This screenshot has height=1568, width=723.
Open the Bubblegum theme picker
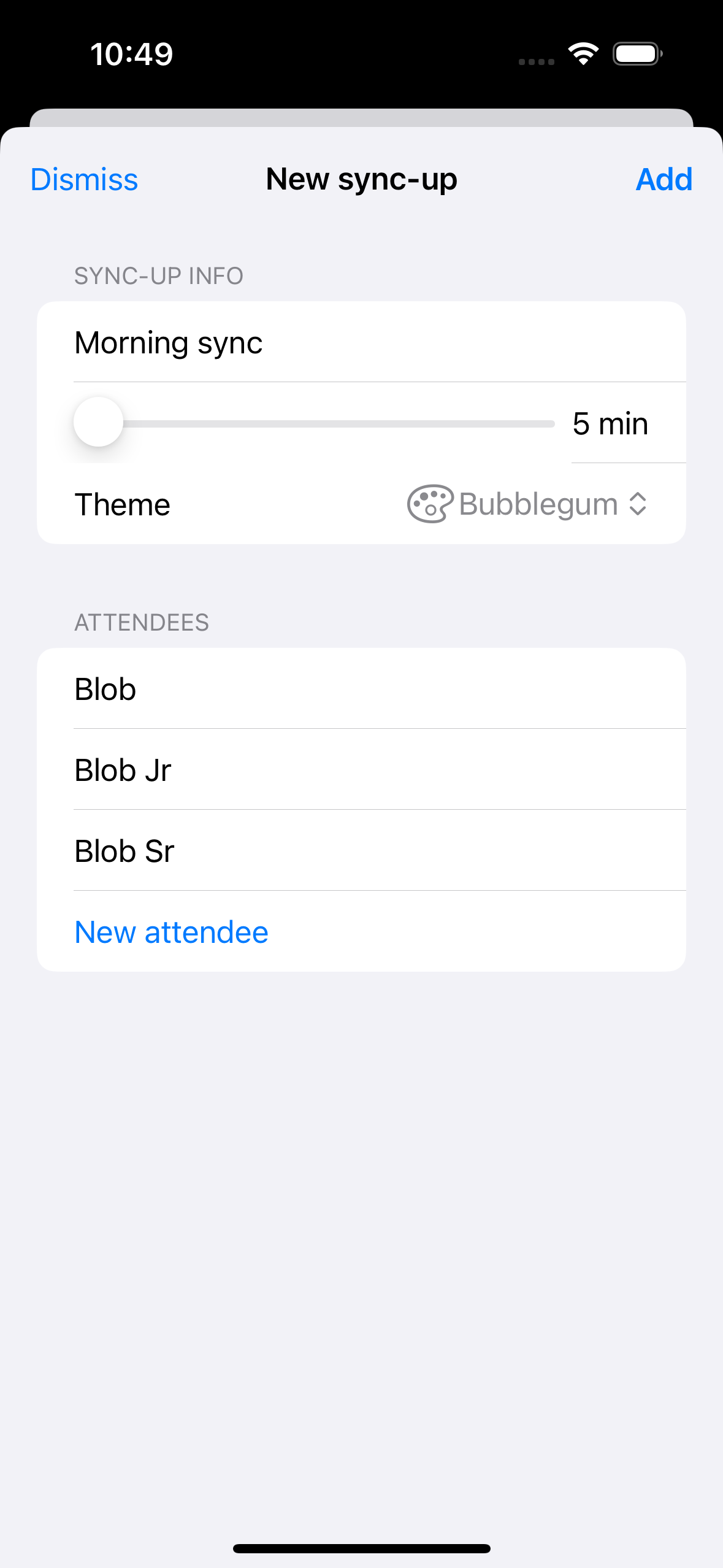pyautogui.click(x=527, y=504)
